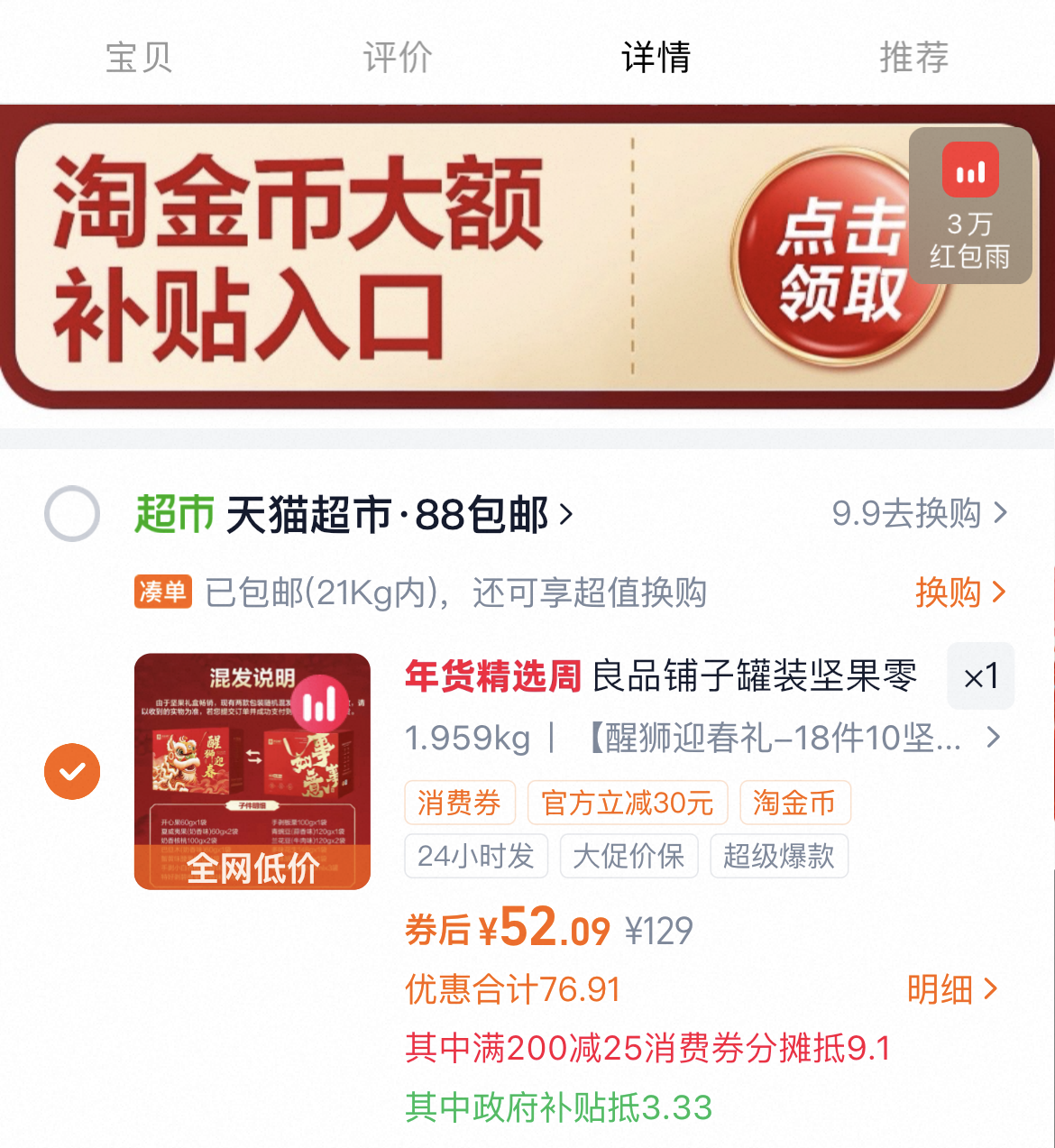Select all items from 天猫超市 store
This screenshot has height=1148, width=1055.
(x=72, y=513)
